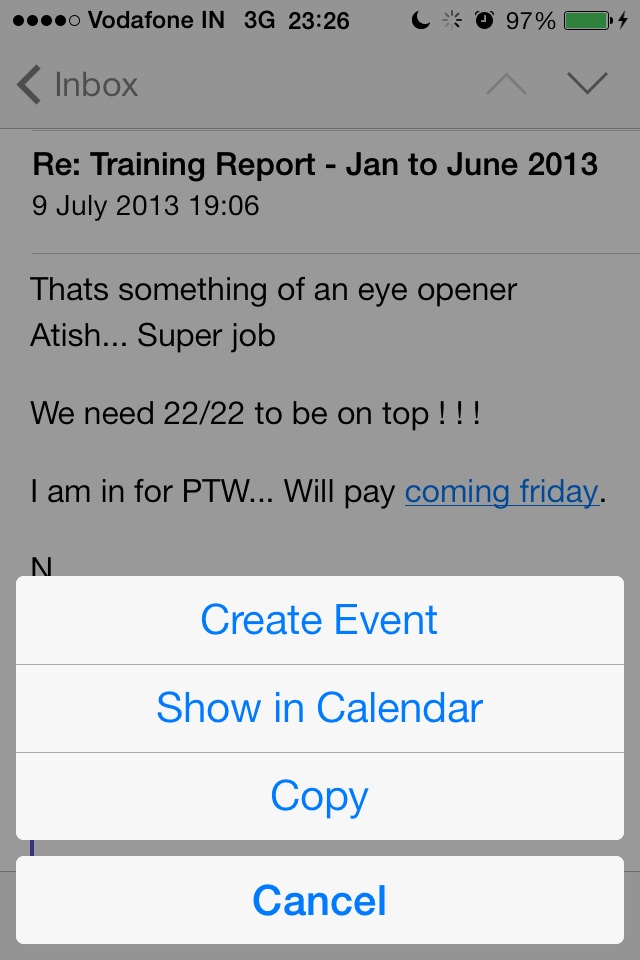Select Show in Calendar

point(319,708)
